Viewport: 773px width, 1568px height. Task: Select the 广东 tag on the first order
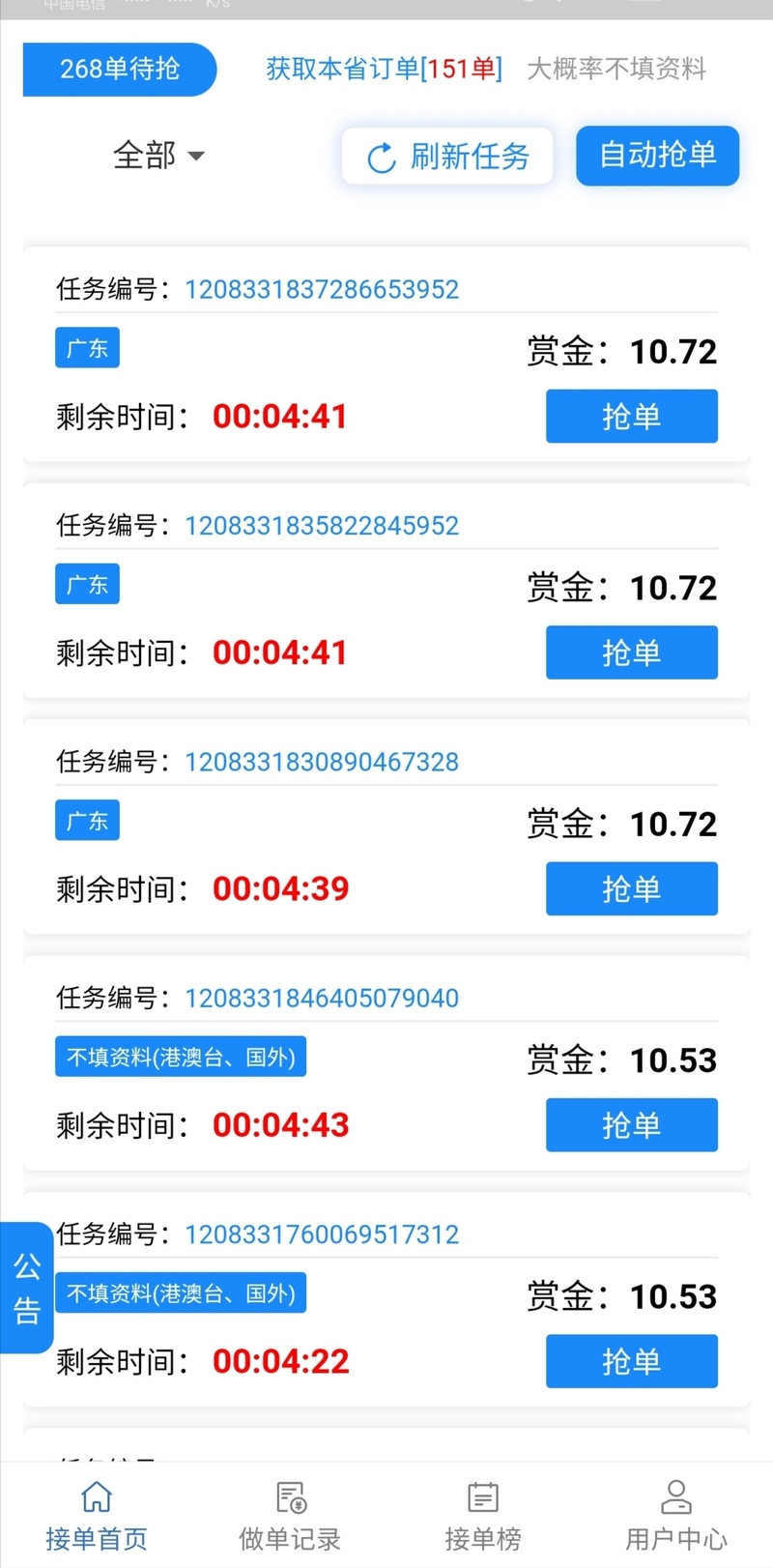tap(86, 348)
